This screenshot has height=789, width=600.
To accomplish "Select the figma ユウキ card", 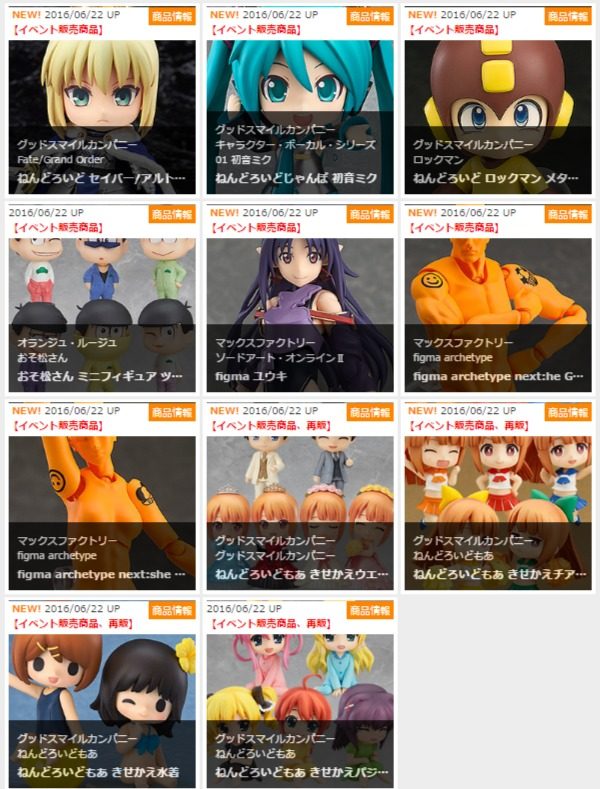I will tap(300, 305).
